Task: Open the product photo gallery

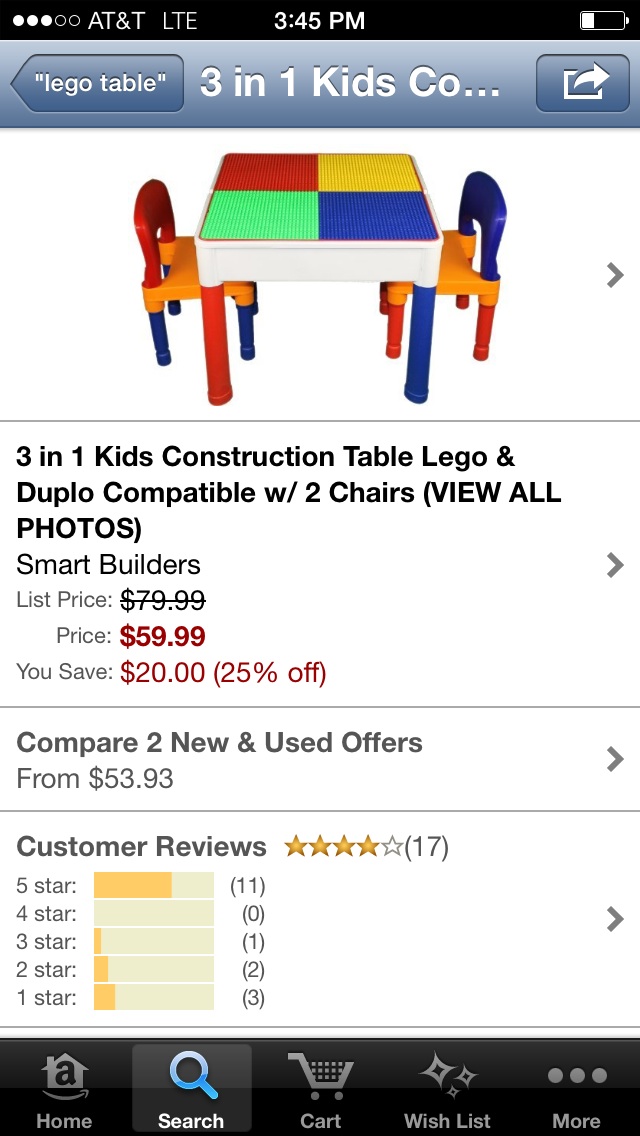Action: pos(320,275)
